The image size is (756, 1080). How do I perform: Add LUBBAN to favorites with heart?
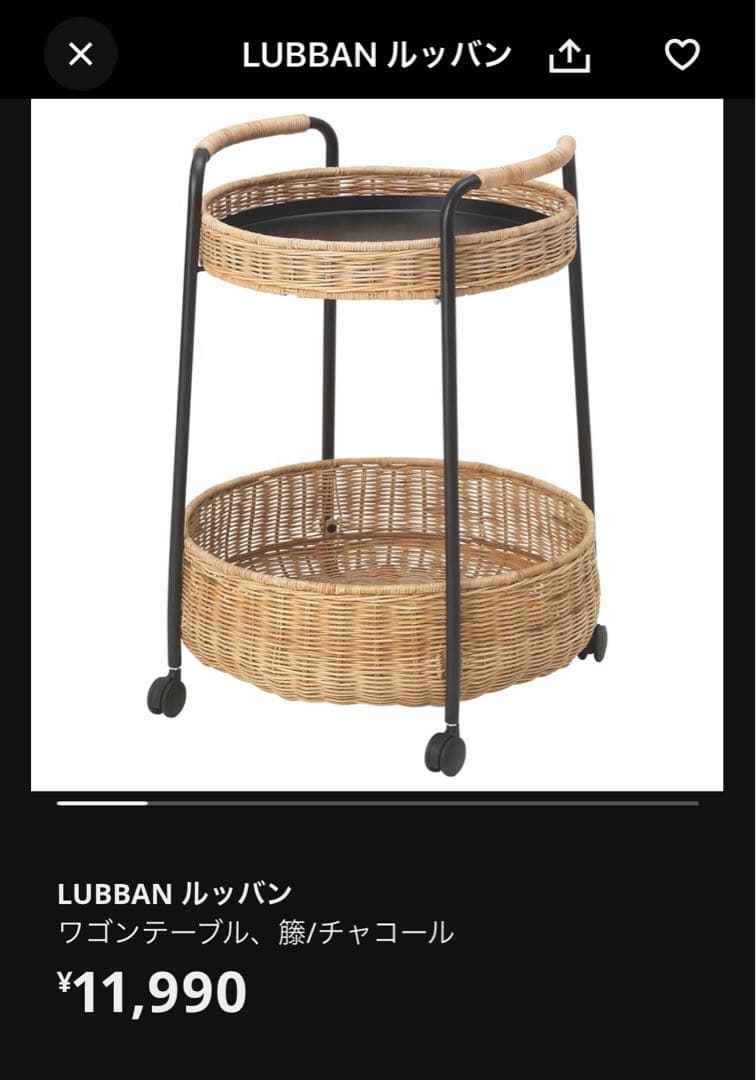coord(682,55)
